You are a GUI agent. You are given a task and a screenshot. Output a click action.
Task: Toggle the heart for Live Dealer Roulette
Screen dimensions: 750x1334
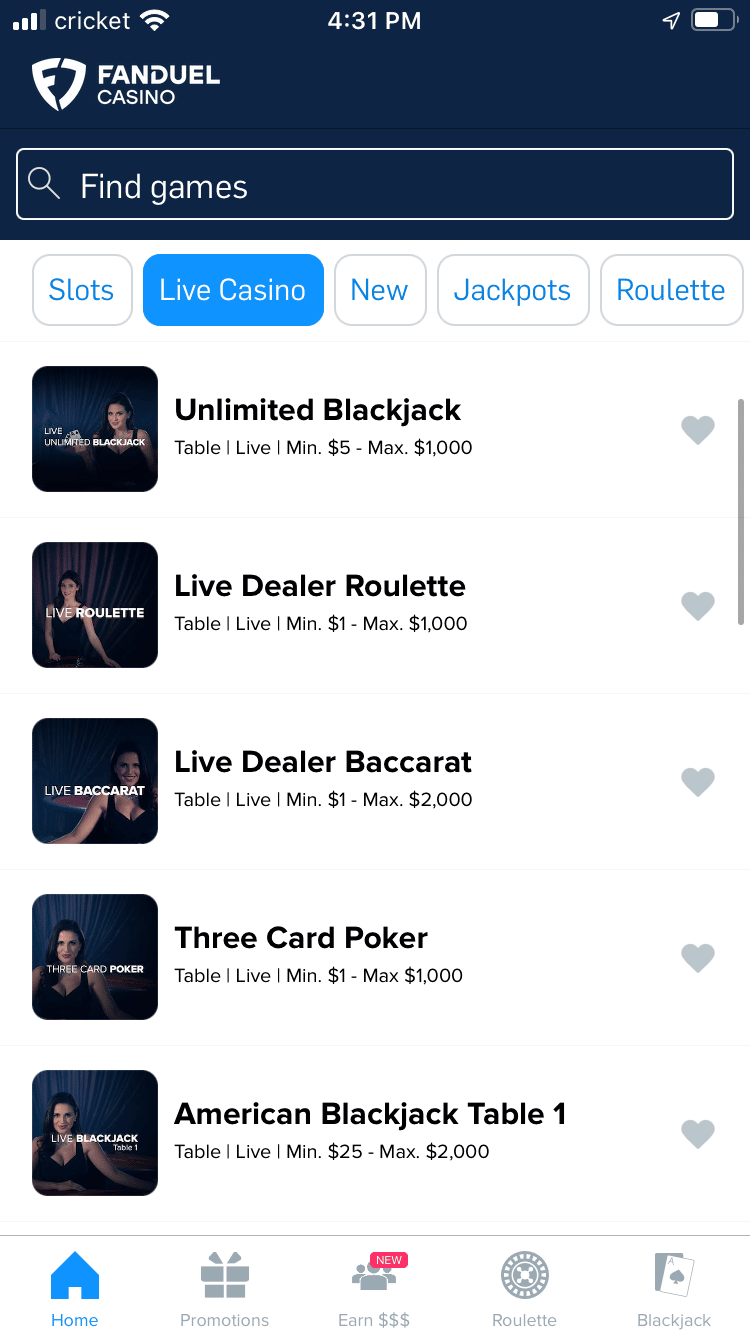[697, 606]
